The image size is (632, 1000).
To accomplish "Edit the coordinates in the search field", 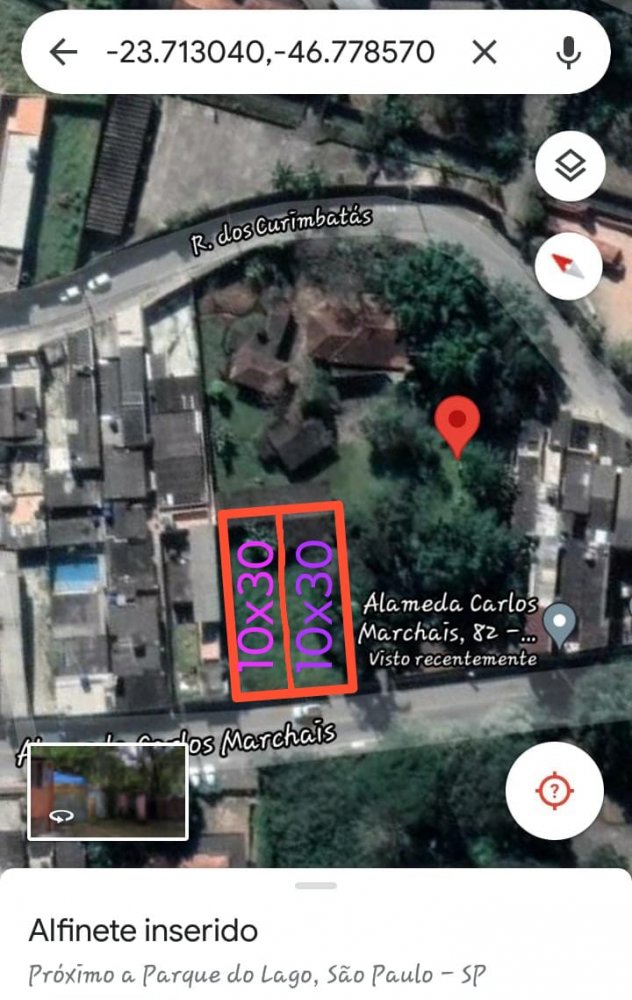I will tap(270, 52).
